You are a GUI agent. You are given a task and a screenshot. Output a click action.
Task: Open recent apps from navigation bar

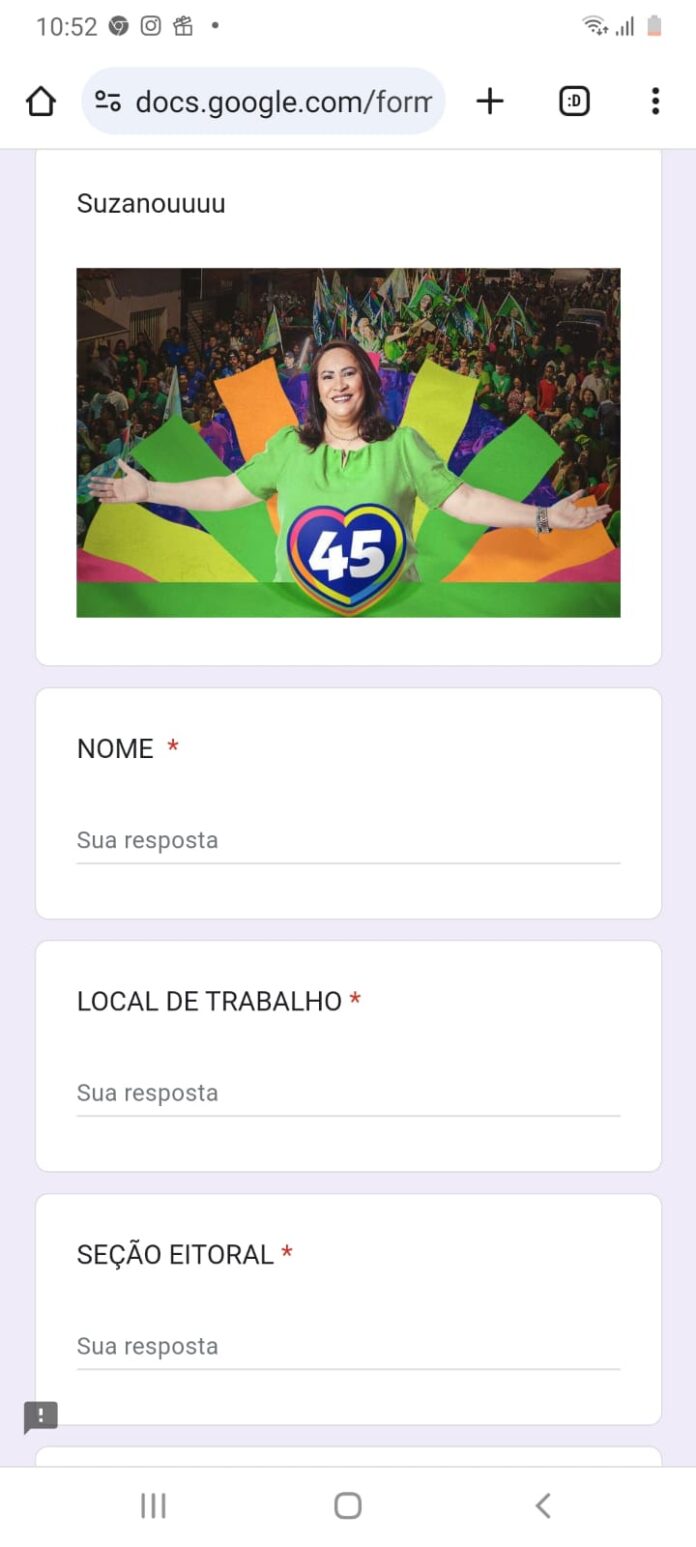coord(153,1505)
